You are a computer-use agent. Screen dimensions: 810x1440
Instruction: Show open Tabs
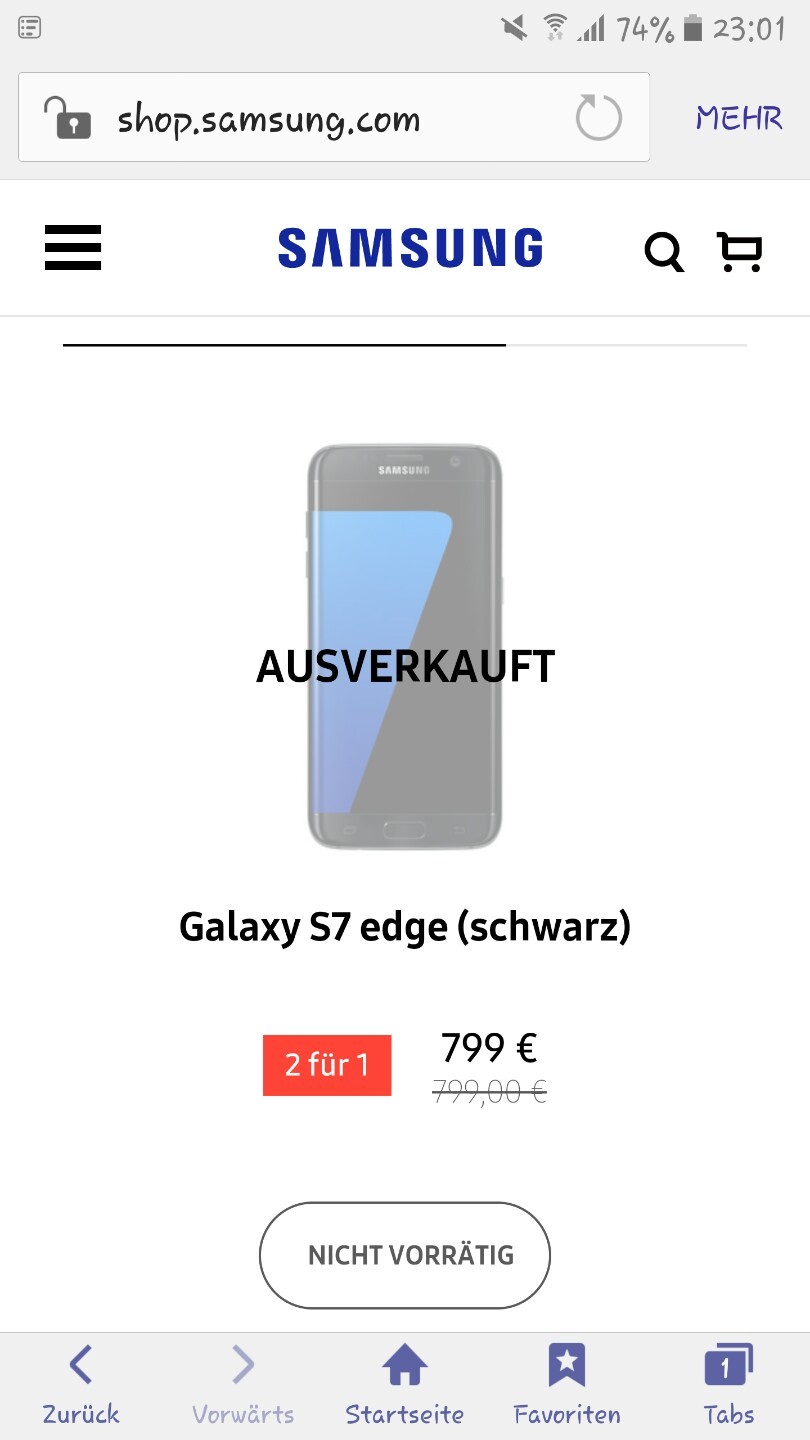pos(728,1386)
